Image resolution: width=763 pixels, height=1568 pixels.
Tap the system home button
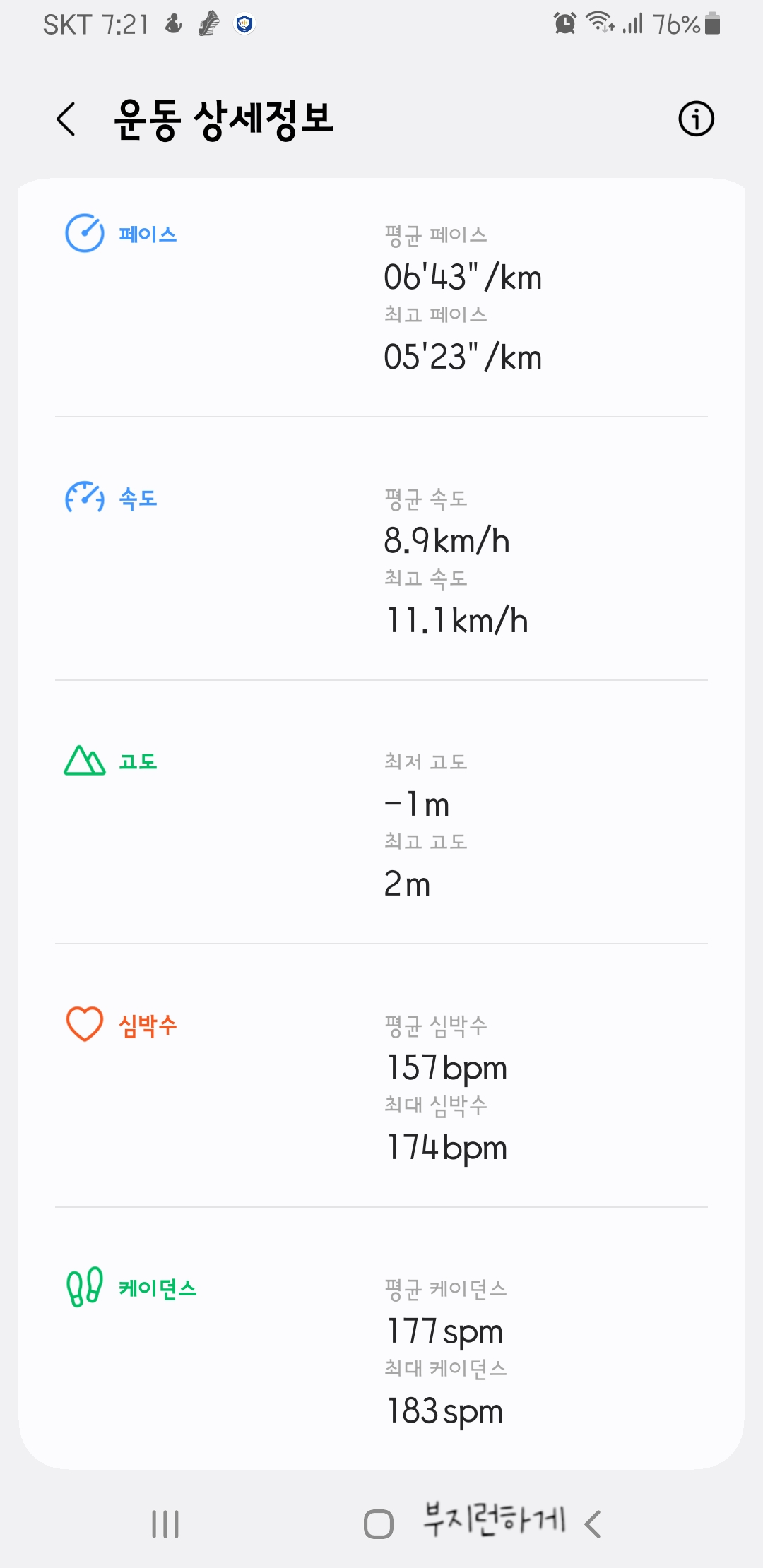(379, 1524)
